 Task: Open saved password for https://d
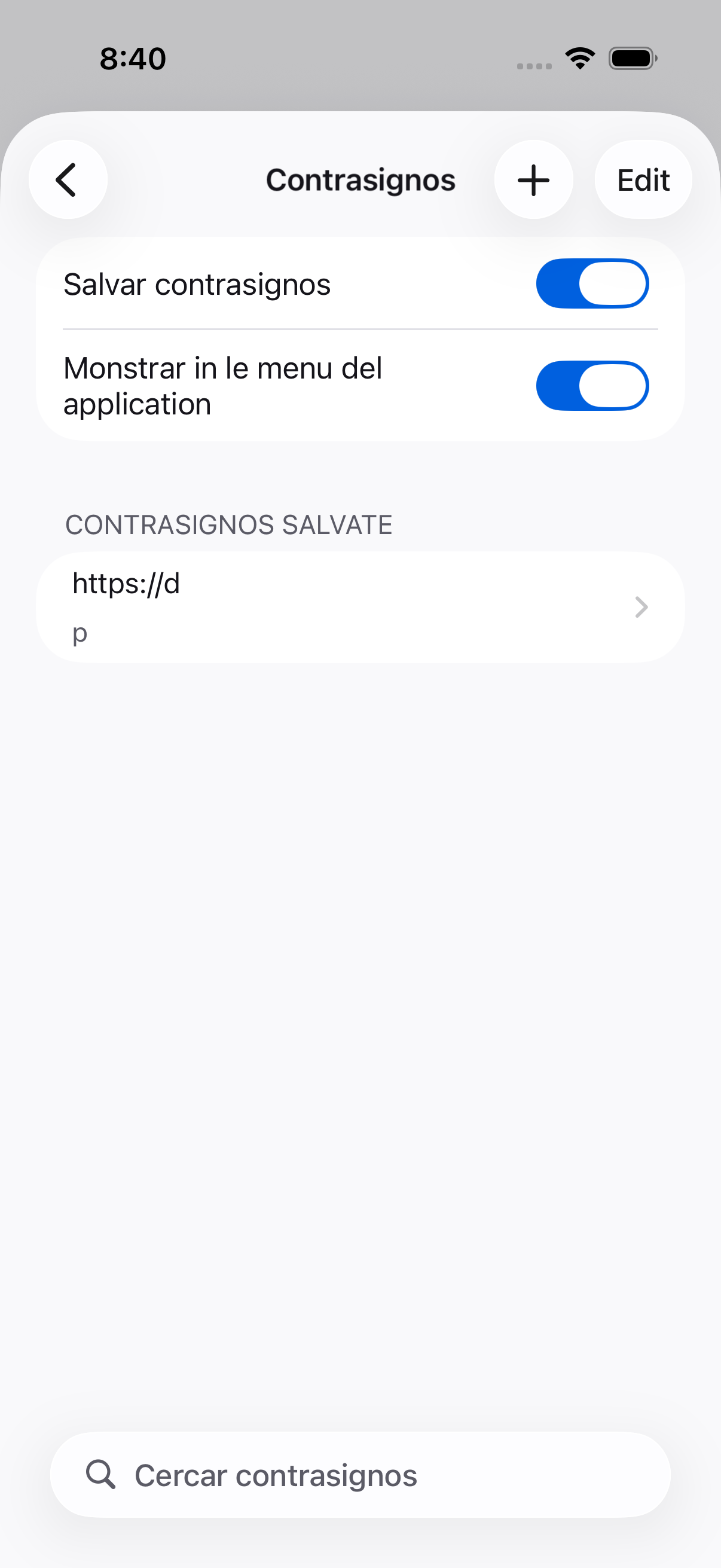(x=360, y=607)
